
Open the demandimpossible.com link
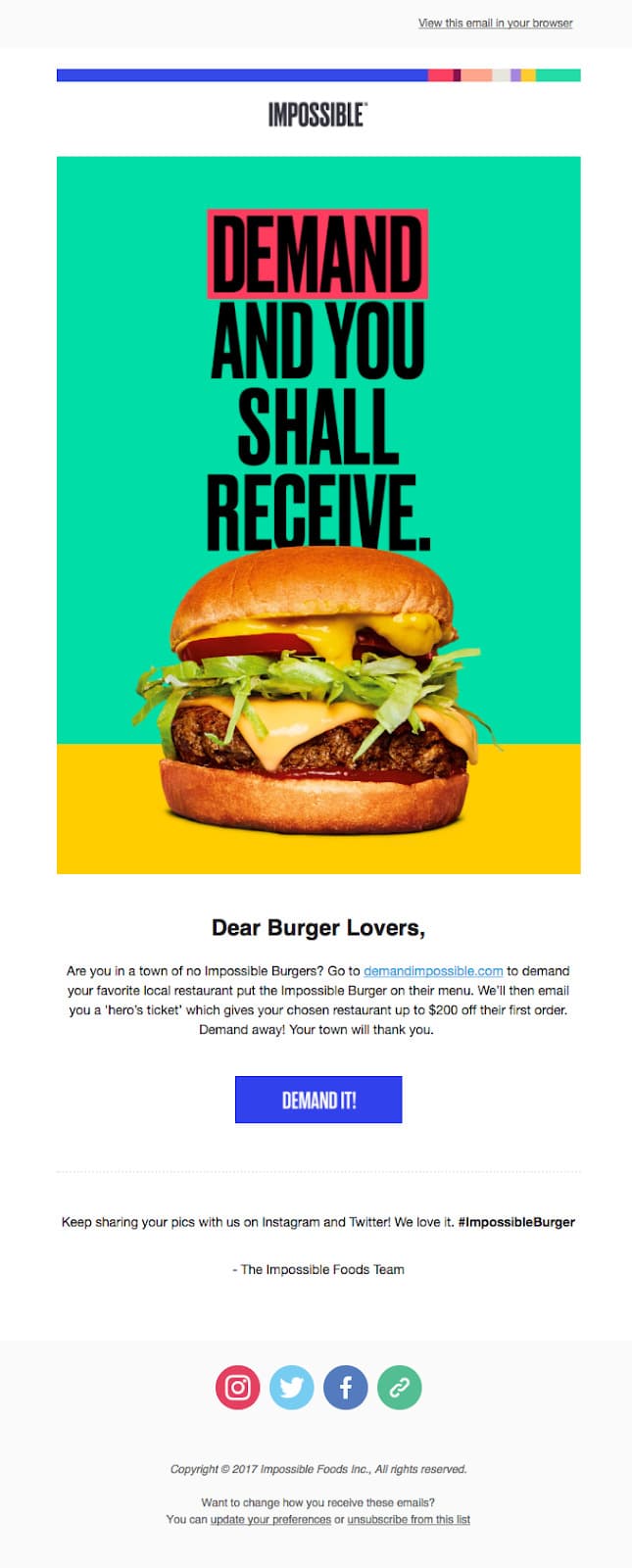coord(433,971)
